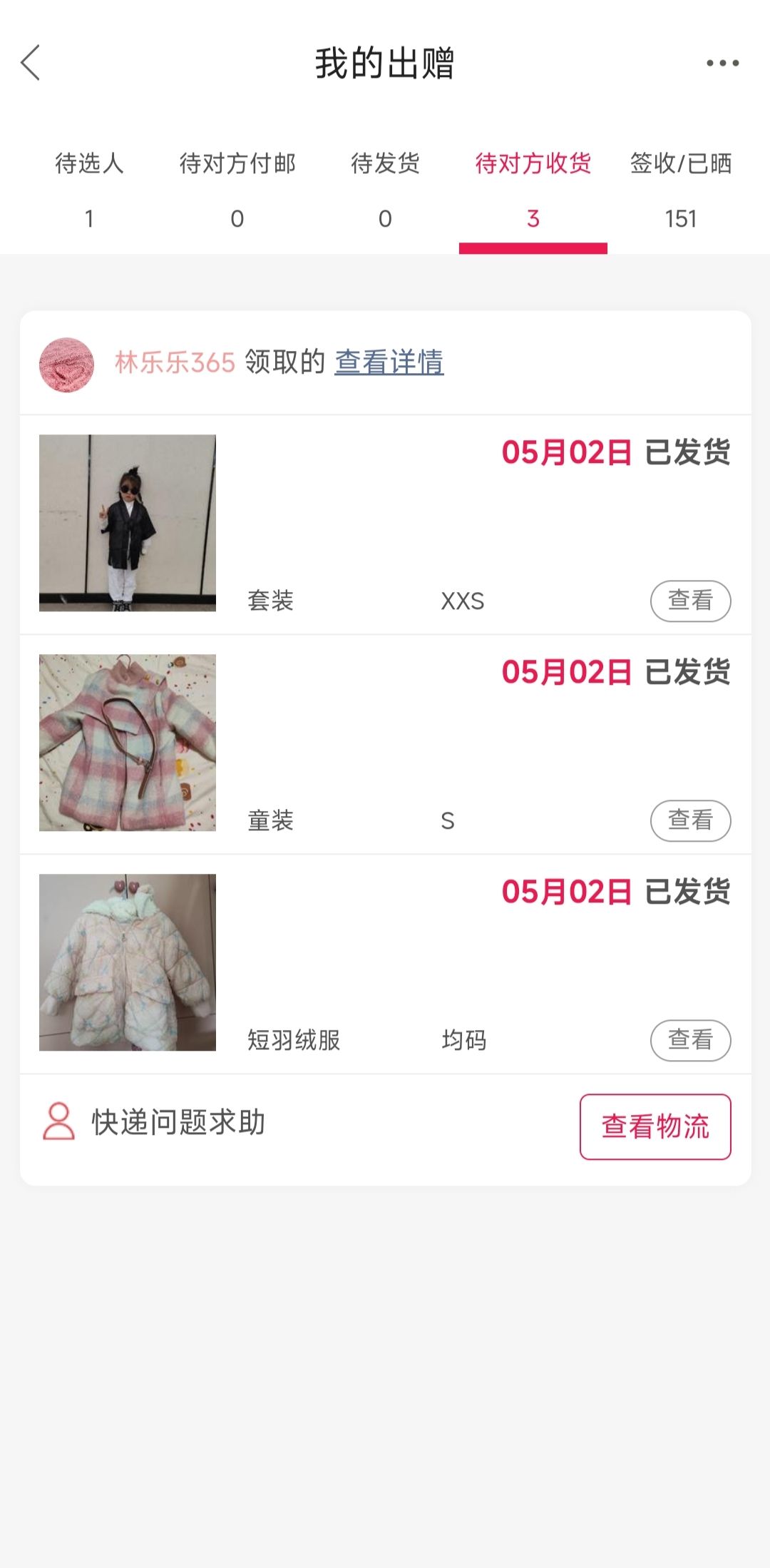Open the three-dot overflow menu
Image resolution: width=770 pixels, height=1568 pixels.
pos(722,63)
